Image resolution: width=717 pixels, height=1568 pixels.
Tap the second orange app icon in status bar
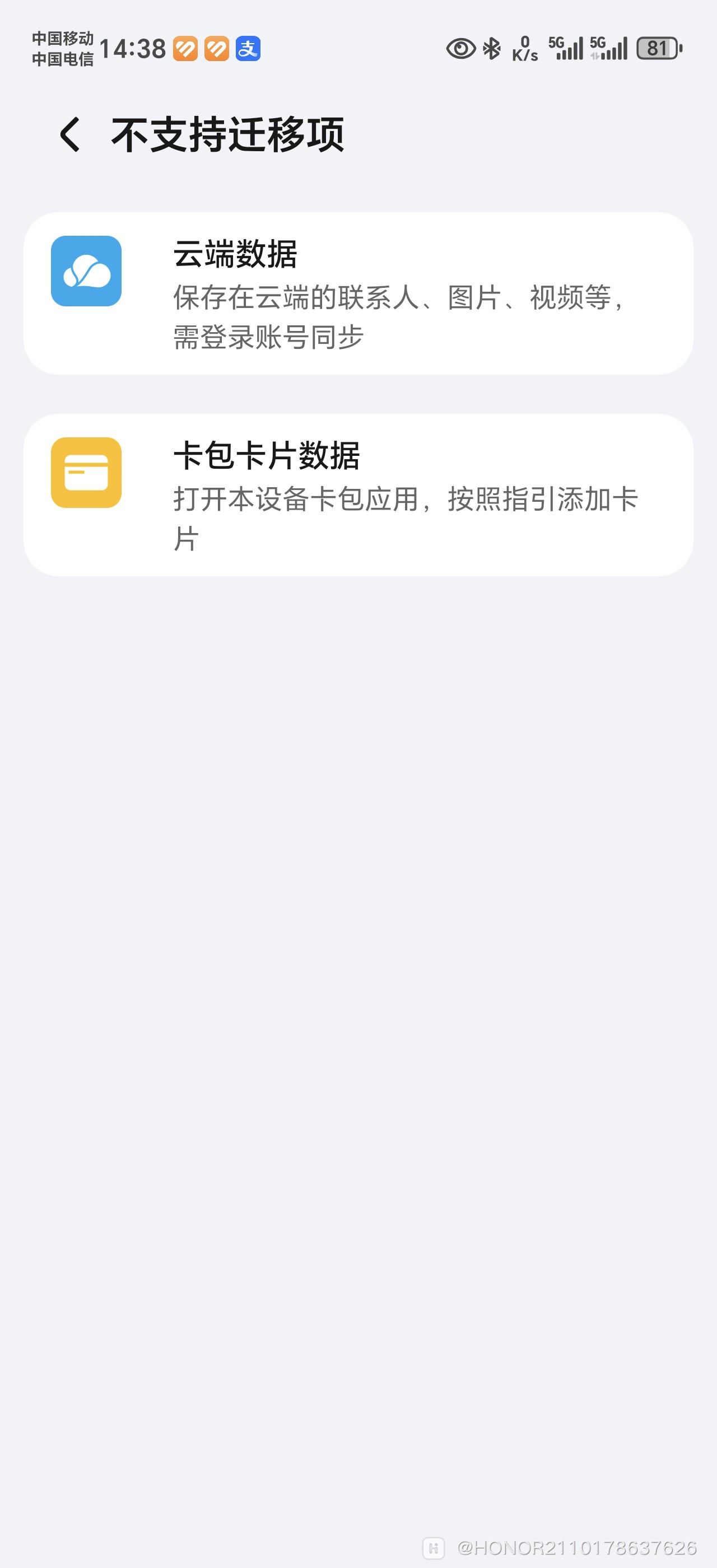click(217, 50)
